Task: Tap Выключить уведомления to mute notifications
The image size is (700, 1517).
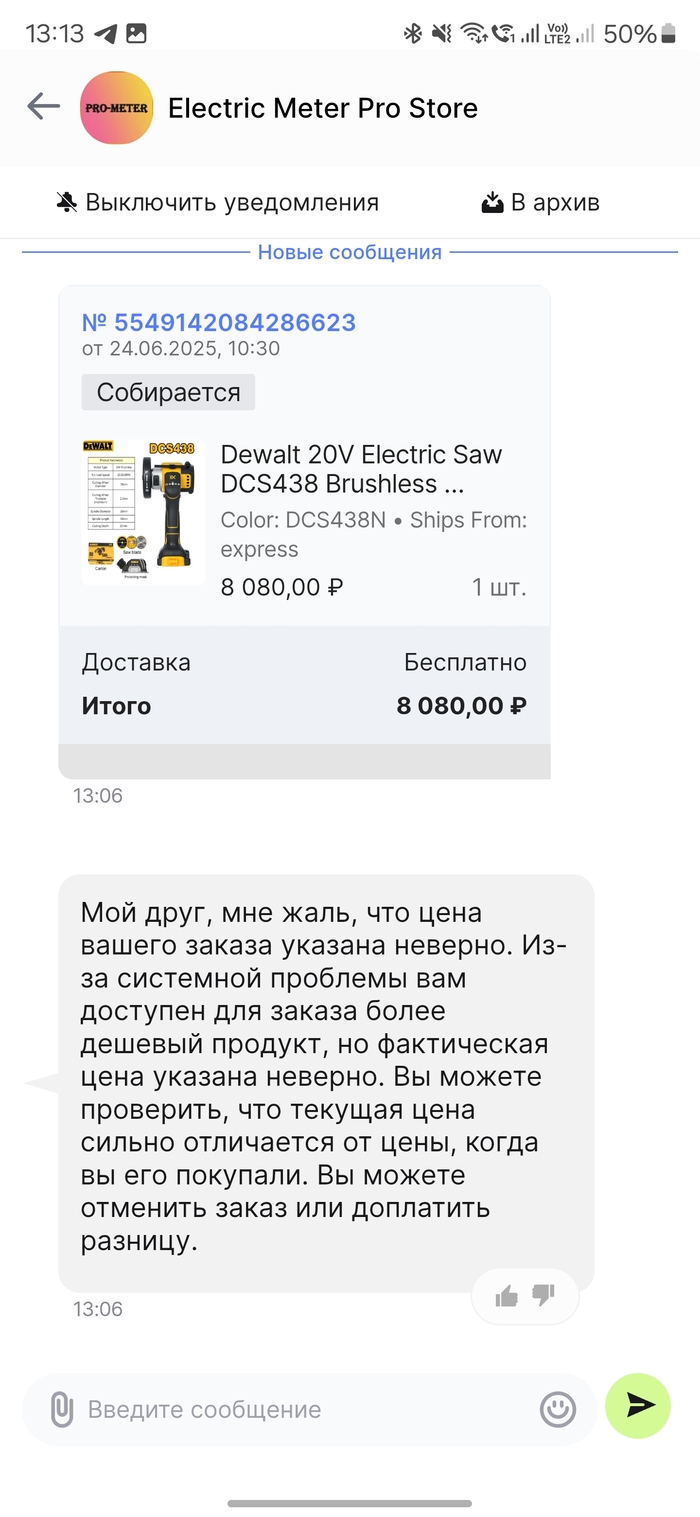Action: (x=217, y=203)
